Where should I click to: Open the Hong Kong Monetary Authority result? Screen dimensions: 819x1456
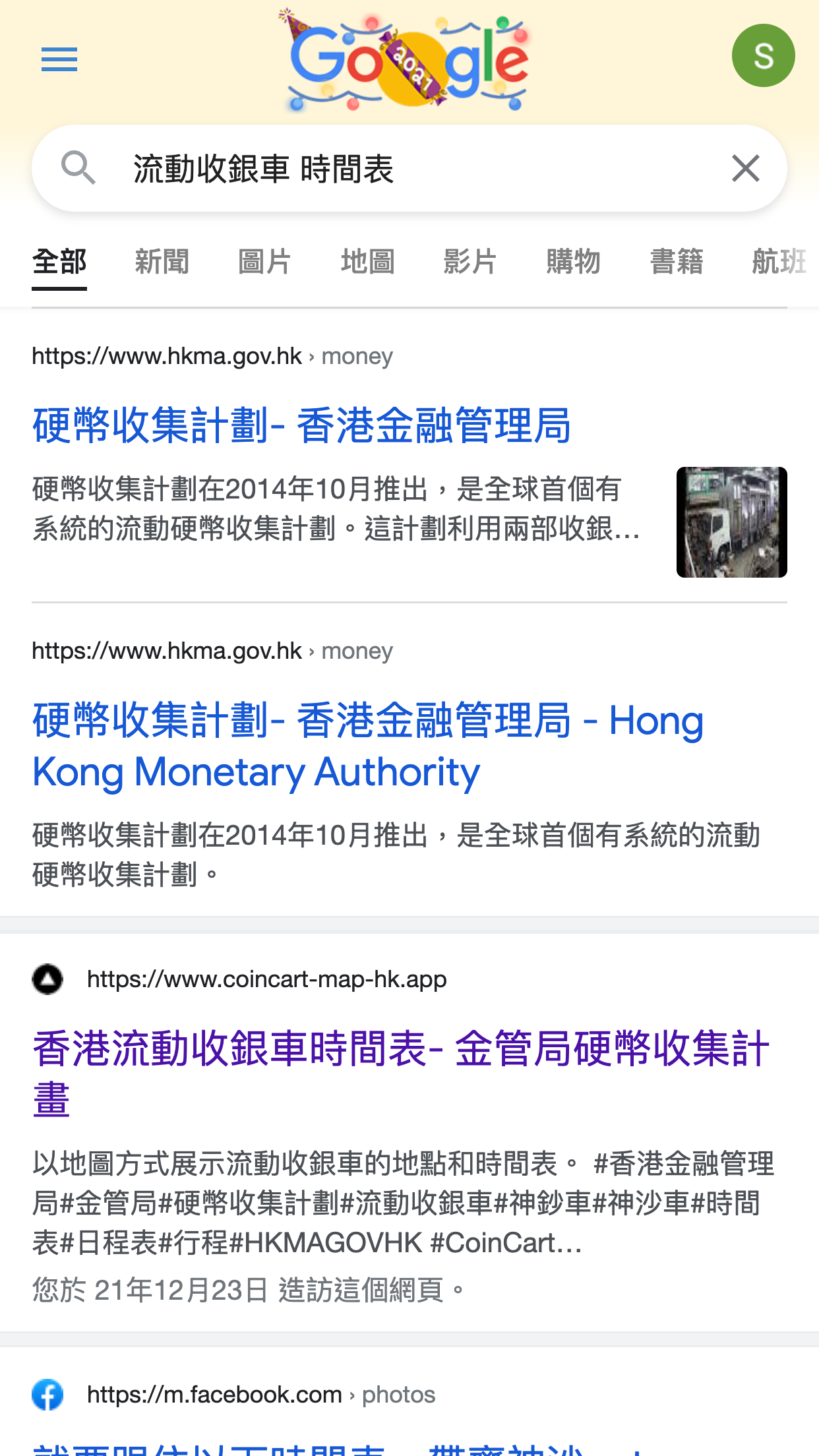(367, 746)
